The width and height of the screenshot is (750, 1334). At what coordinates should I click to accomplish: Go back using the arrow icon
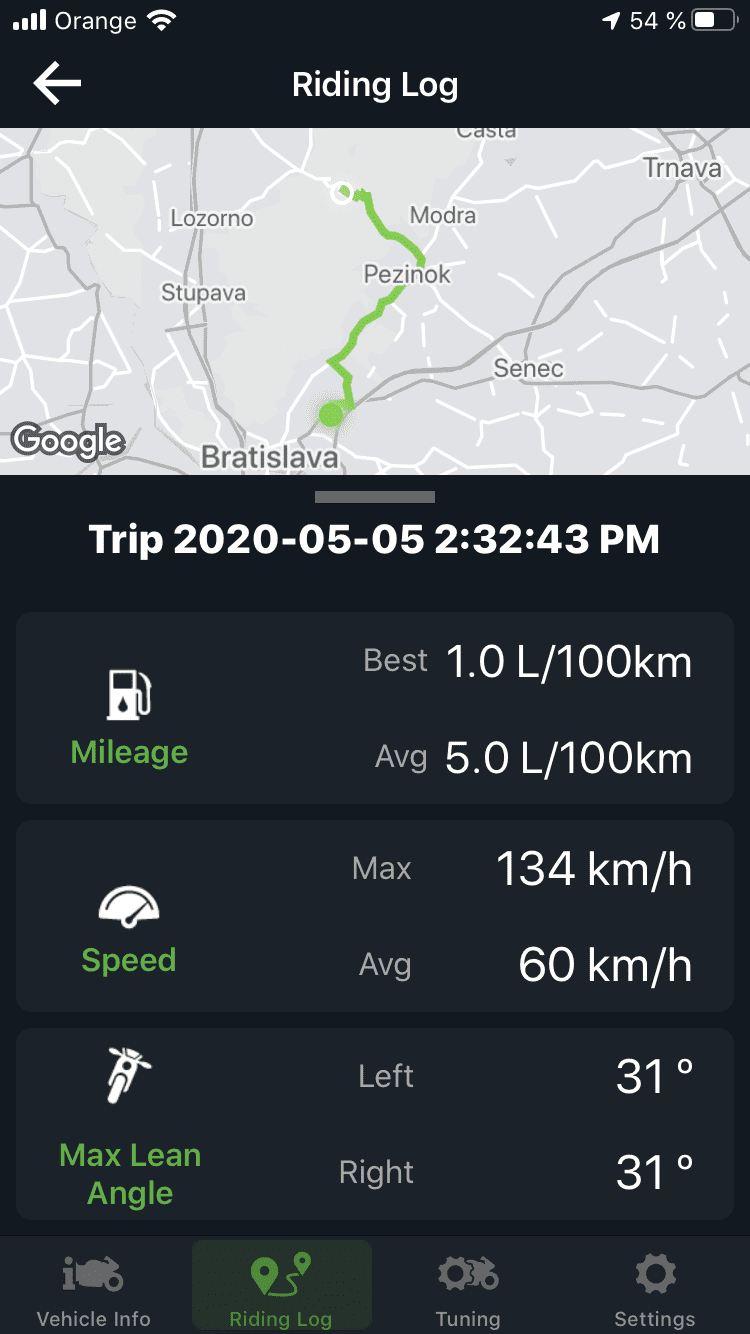pos(57,84)
